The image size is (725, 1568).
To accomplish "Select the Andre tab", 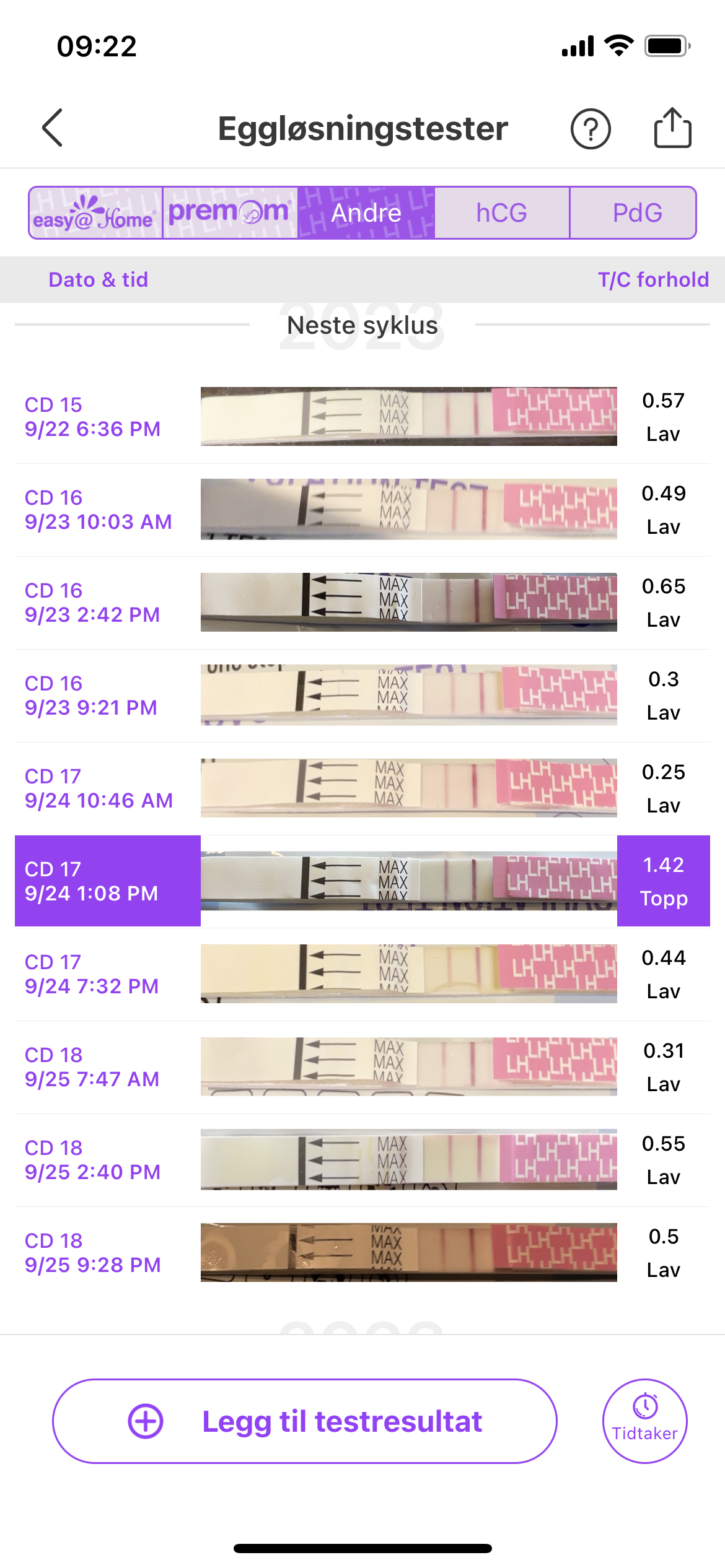I will [366, 212].
